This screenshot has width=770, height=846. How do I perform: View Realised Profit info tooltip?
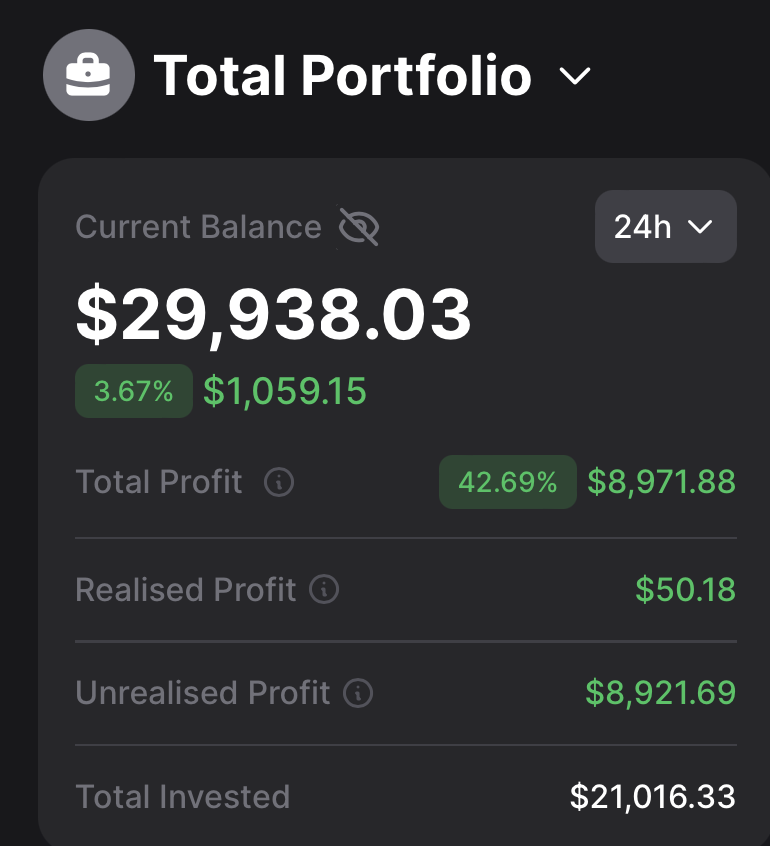324,589
